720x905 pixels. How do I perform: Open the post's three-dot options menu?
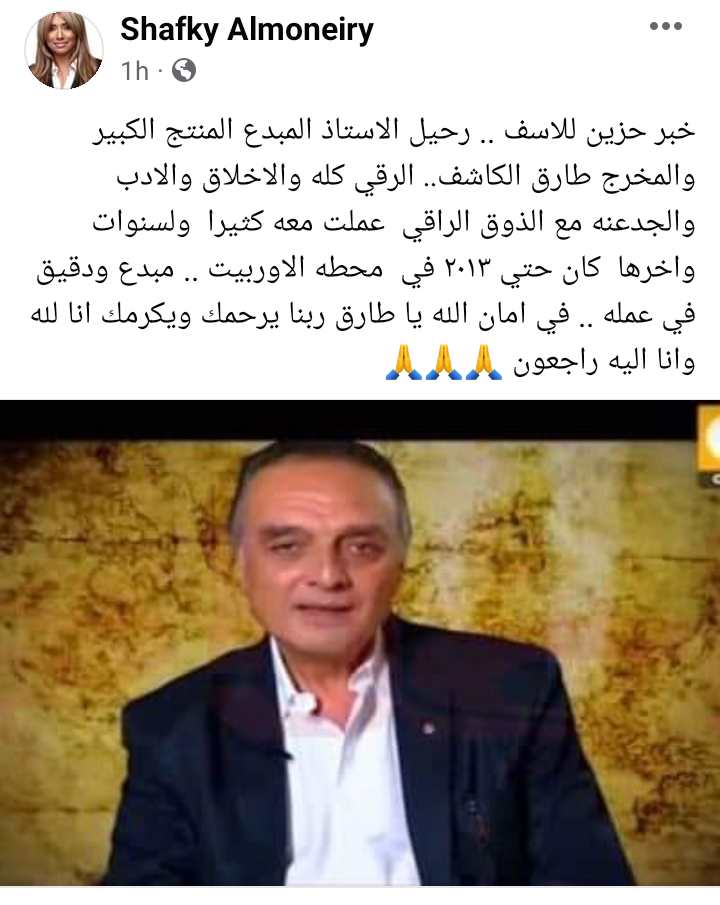[x=665, y=27]
